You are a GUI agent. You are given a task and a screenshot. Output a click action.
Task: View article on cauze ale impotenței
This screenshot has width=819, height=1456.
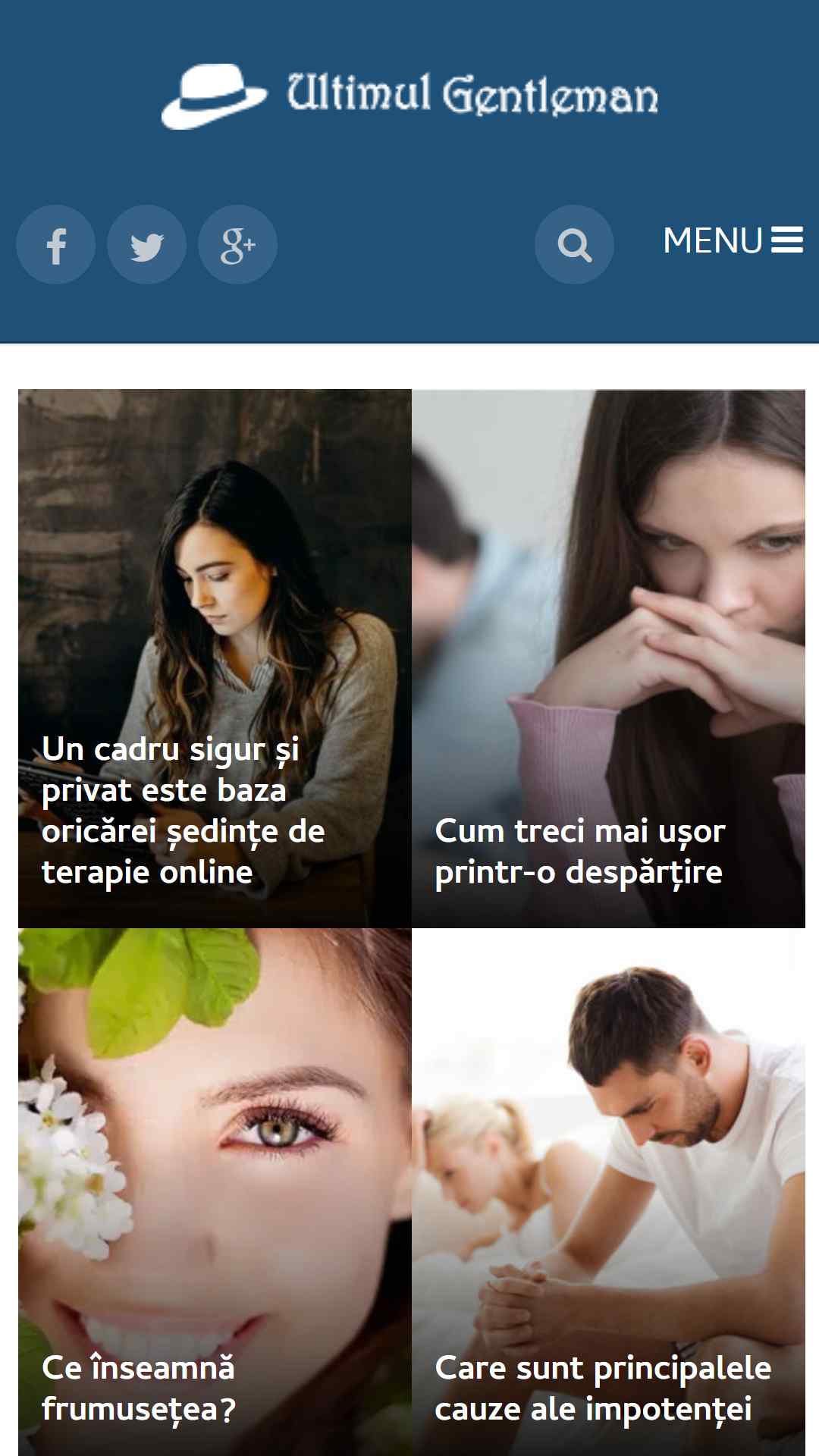click(x=603, y=1389)
